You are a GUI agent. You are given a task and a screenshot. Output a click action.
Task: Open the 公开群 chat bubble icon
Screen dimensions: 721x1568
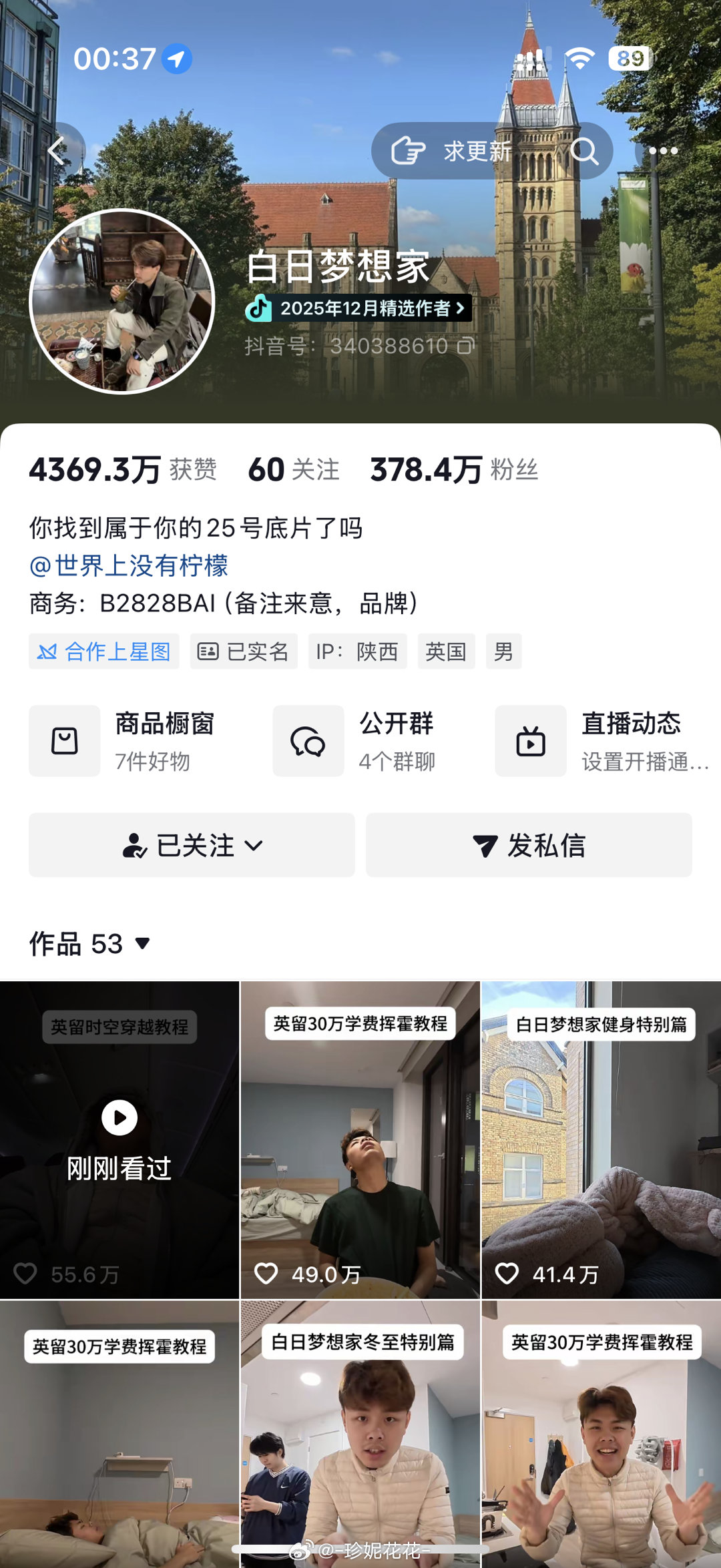tap(307, 741)
